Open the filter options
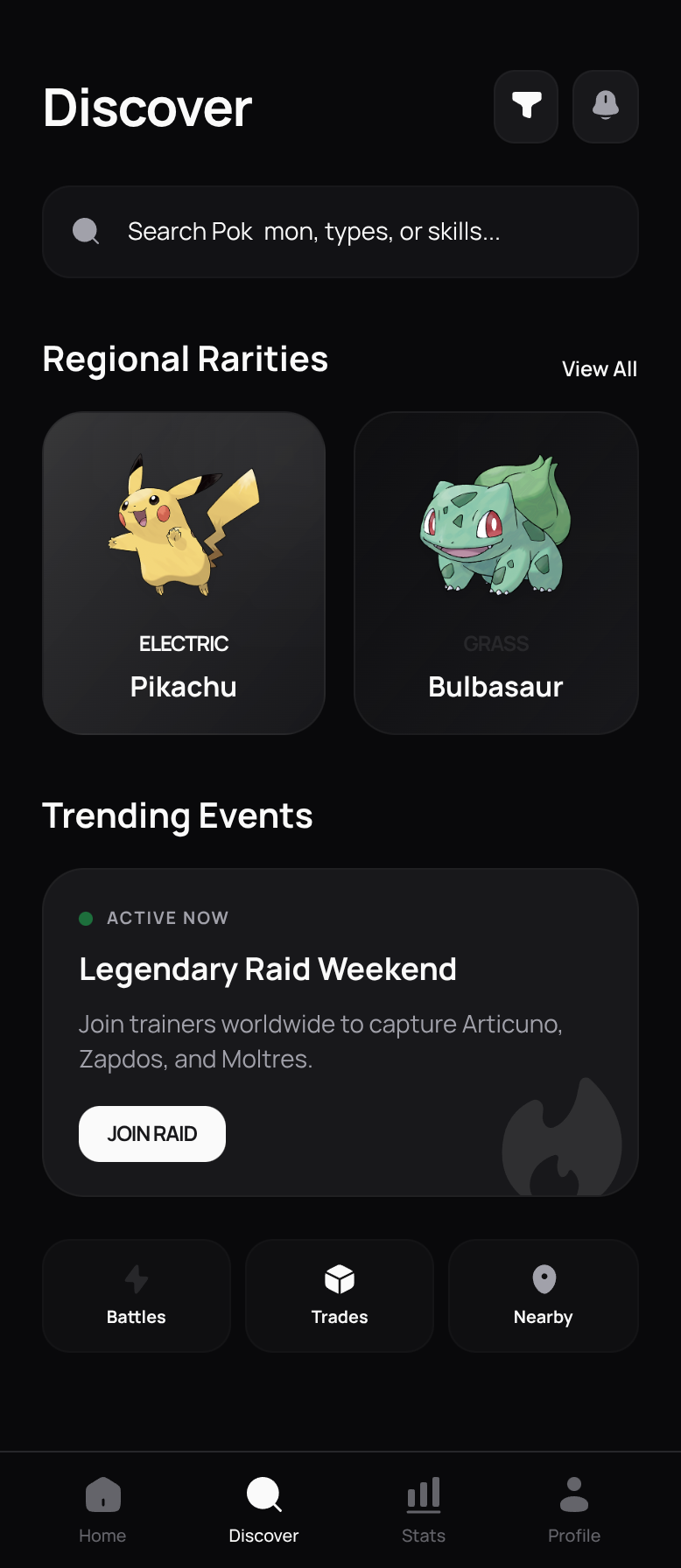Viewport: 681px width, 1568px height. pyautogui.click(x=526, y=107)
